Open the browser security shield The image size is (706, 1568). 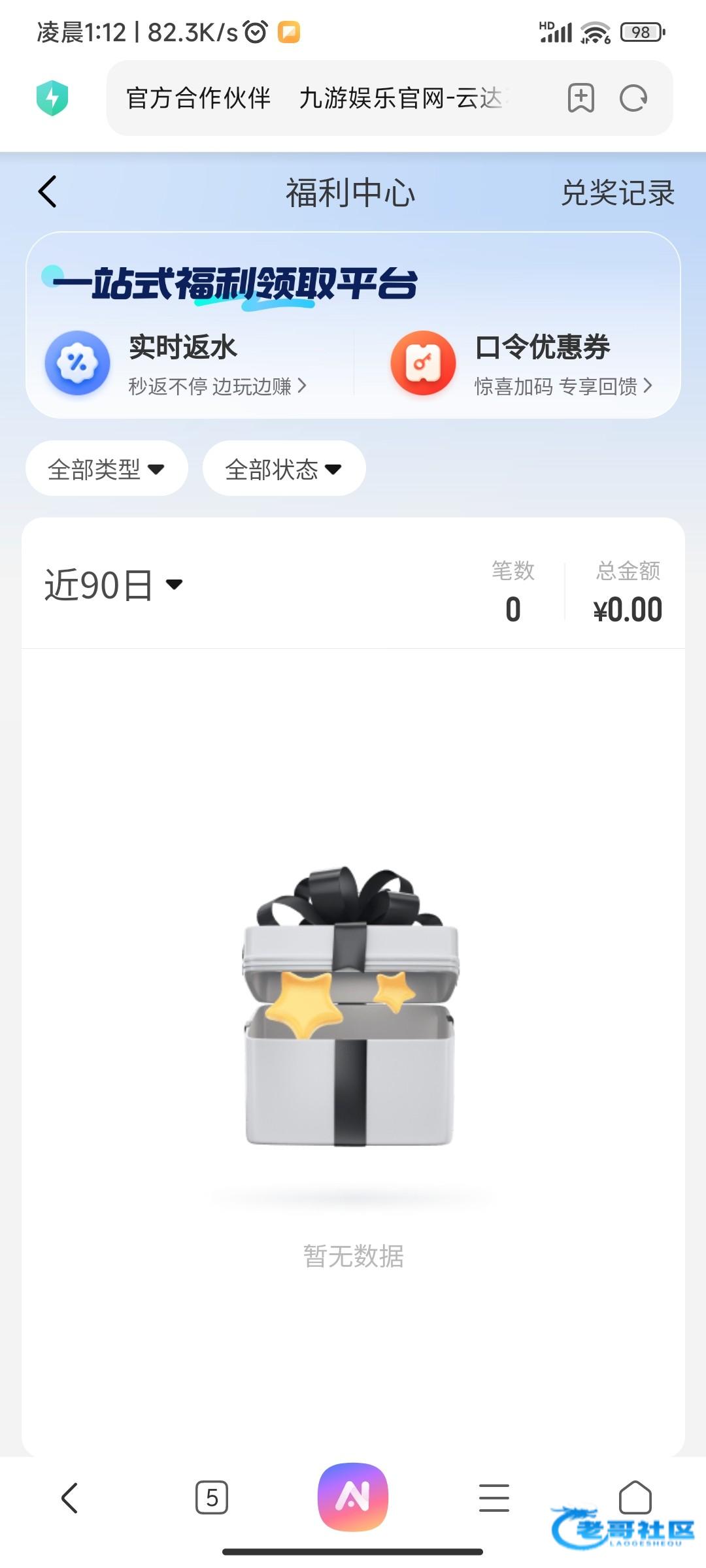52,98
